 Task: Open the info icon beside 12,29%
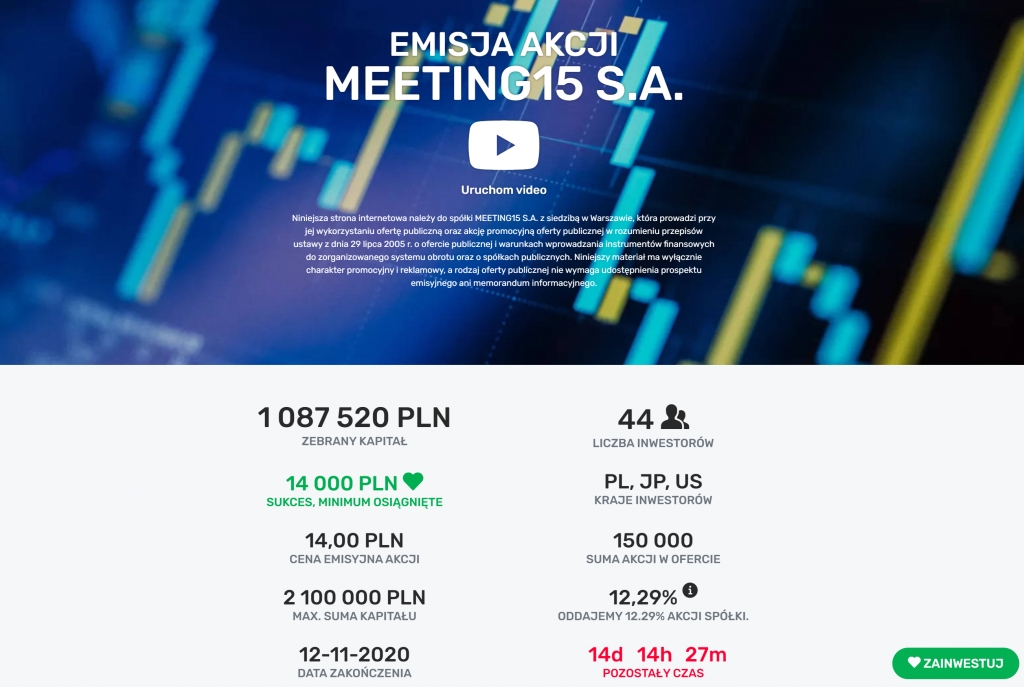tap(689, 590)
